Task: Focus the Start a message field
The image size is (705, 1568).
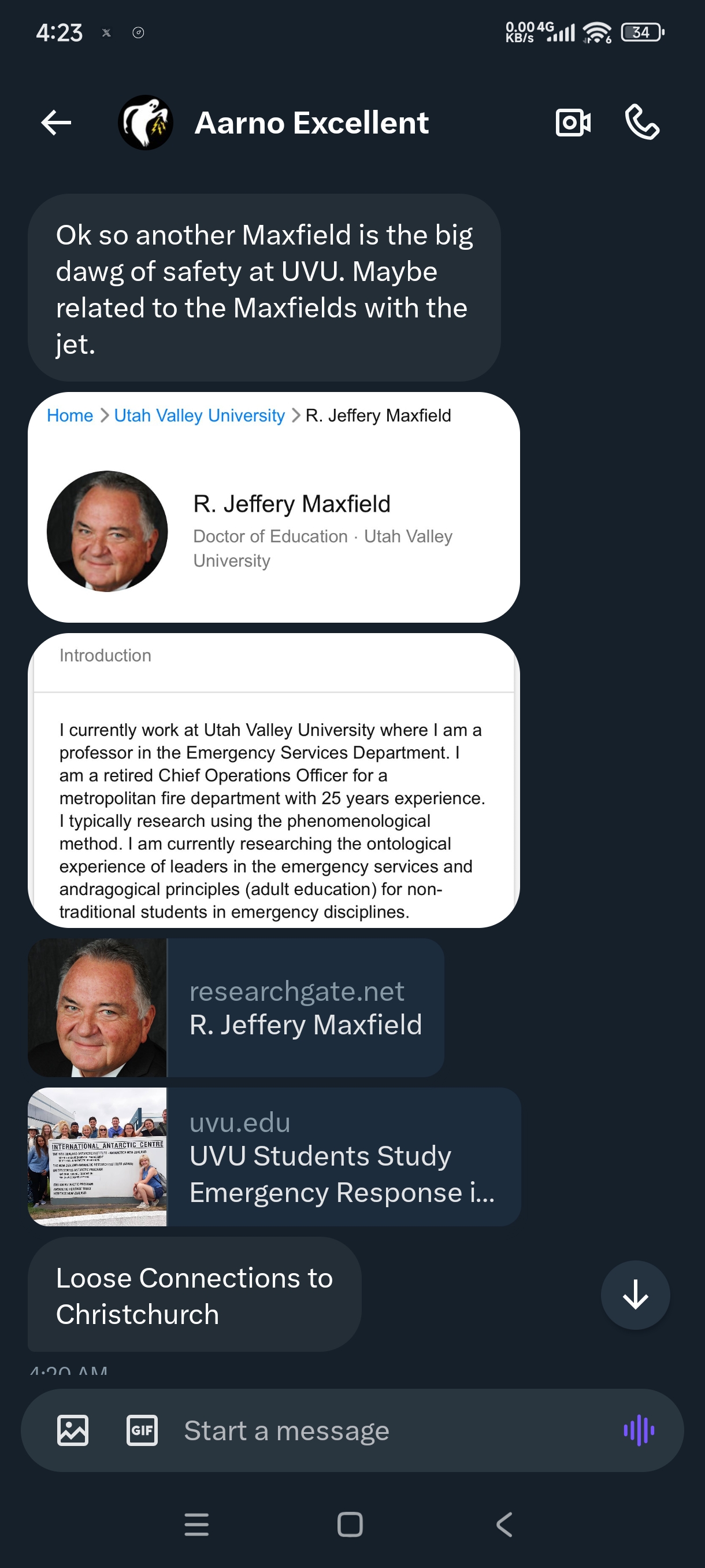Action: (365, 1430)
